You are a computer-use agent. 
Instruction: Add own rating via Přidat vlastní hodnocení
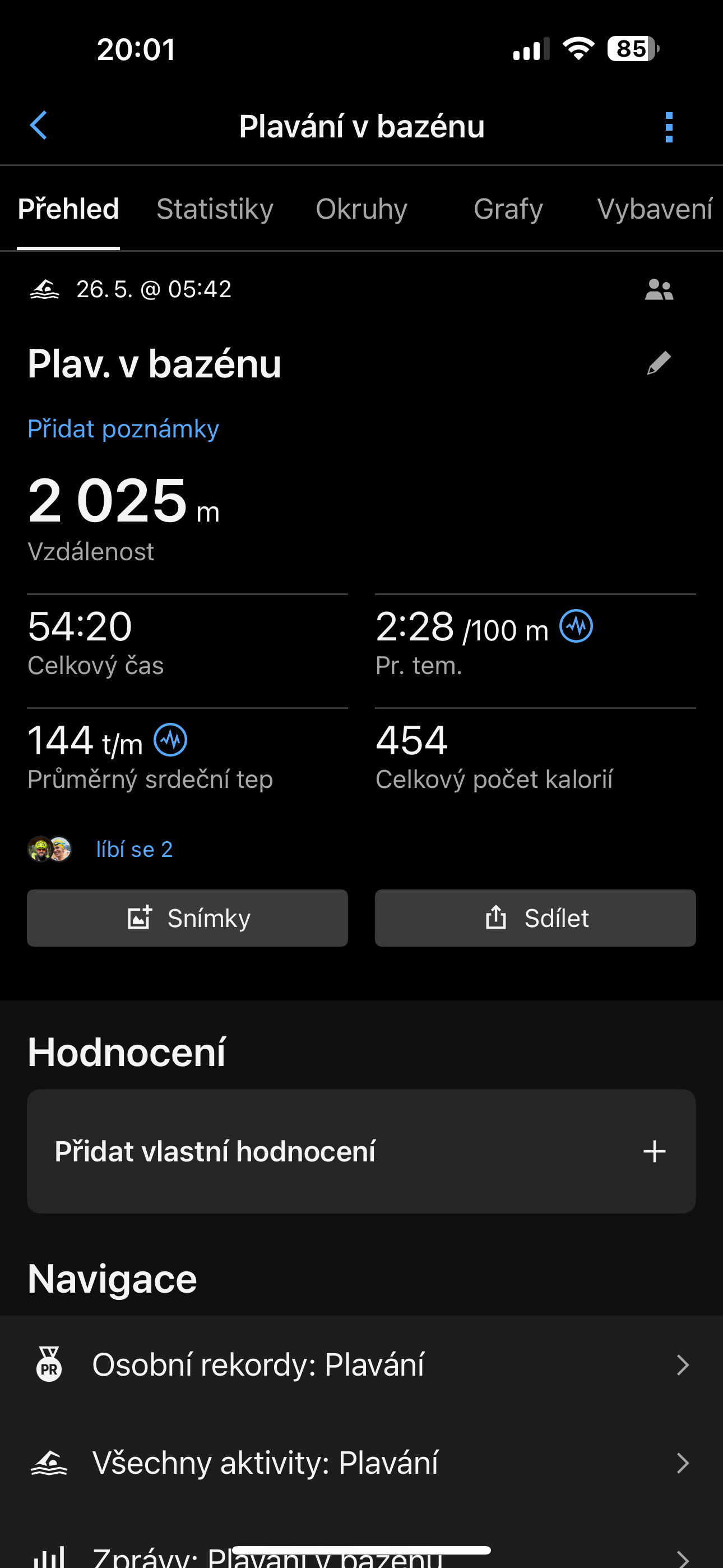point(361,1152)
